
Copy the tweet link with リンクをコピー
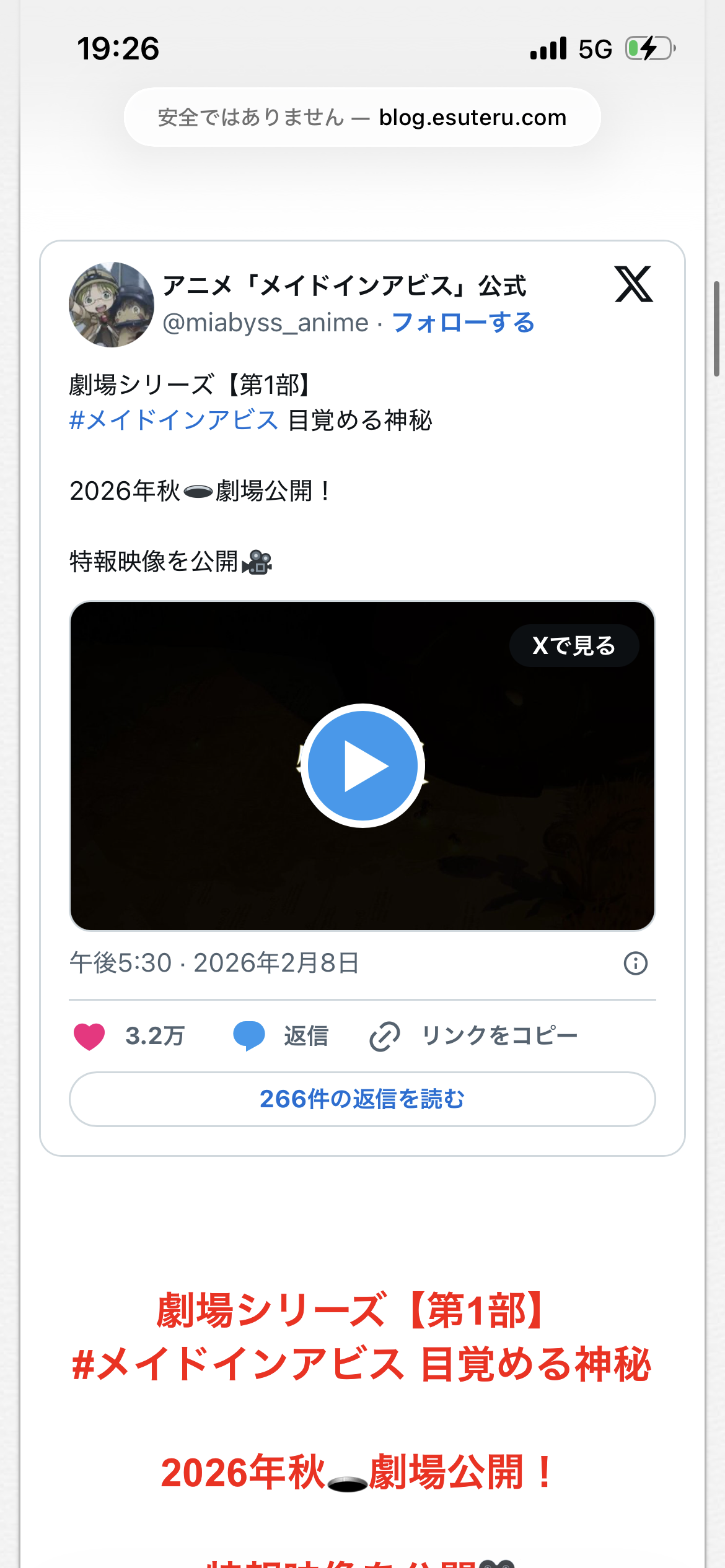pyautogui.click(x=474, y=1036)
